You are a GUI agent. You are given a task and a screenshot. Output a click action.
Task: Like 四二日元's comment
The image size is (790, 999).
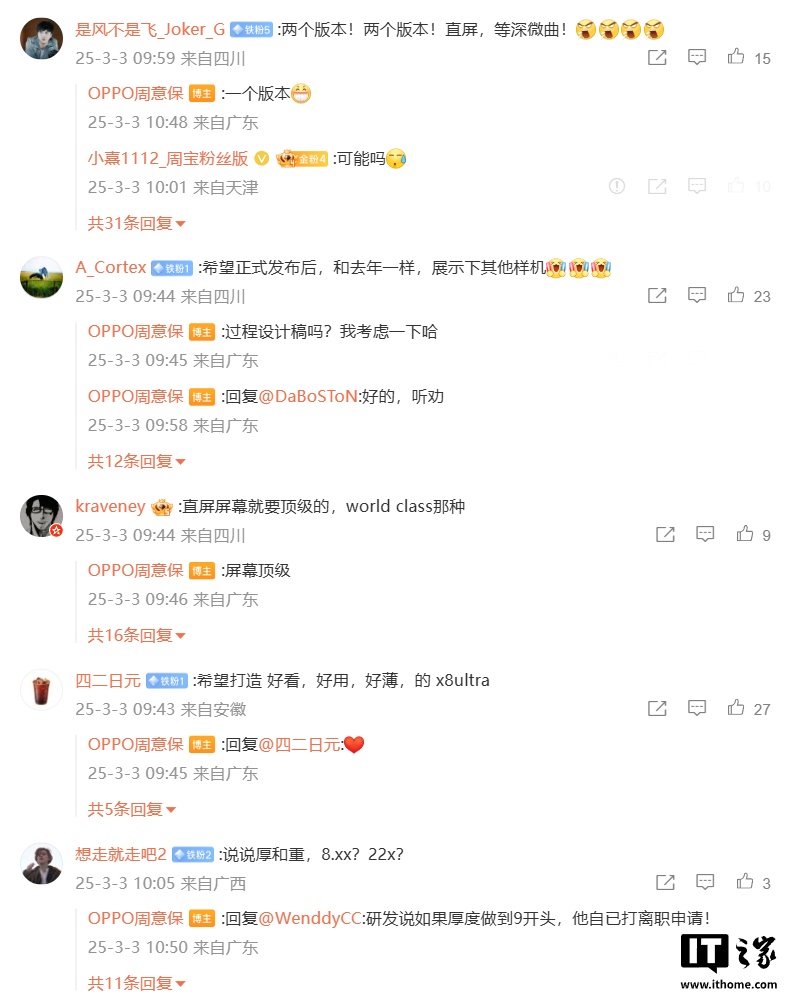pos(737,708)
